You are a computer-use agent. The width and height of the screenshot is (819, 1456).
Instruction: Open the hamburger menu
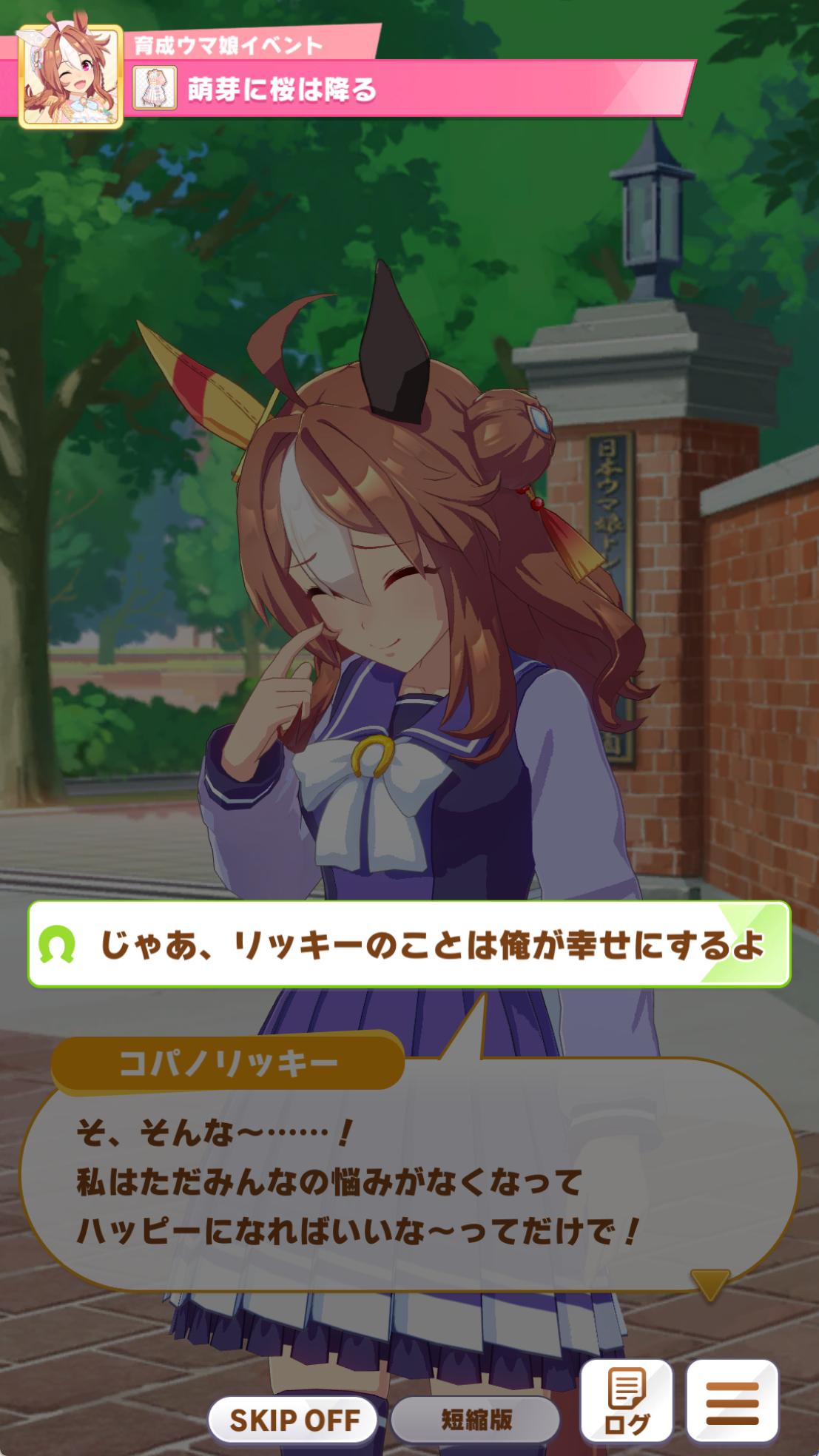tap(732, 1401)
